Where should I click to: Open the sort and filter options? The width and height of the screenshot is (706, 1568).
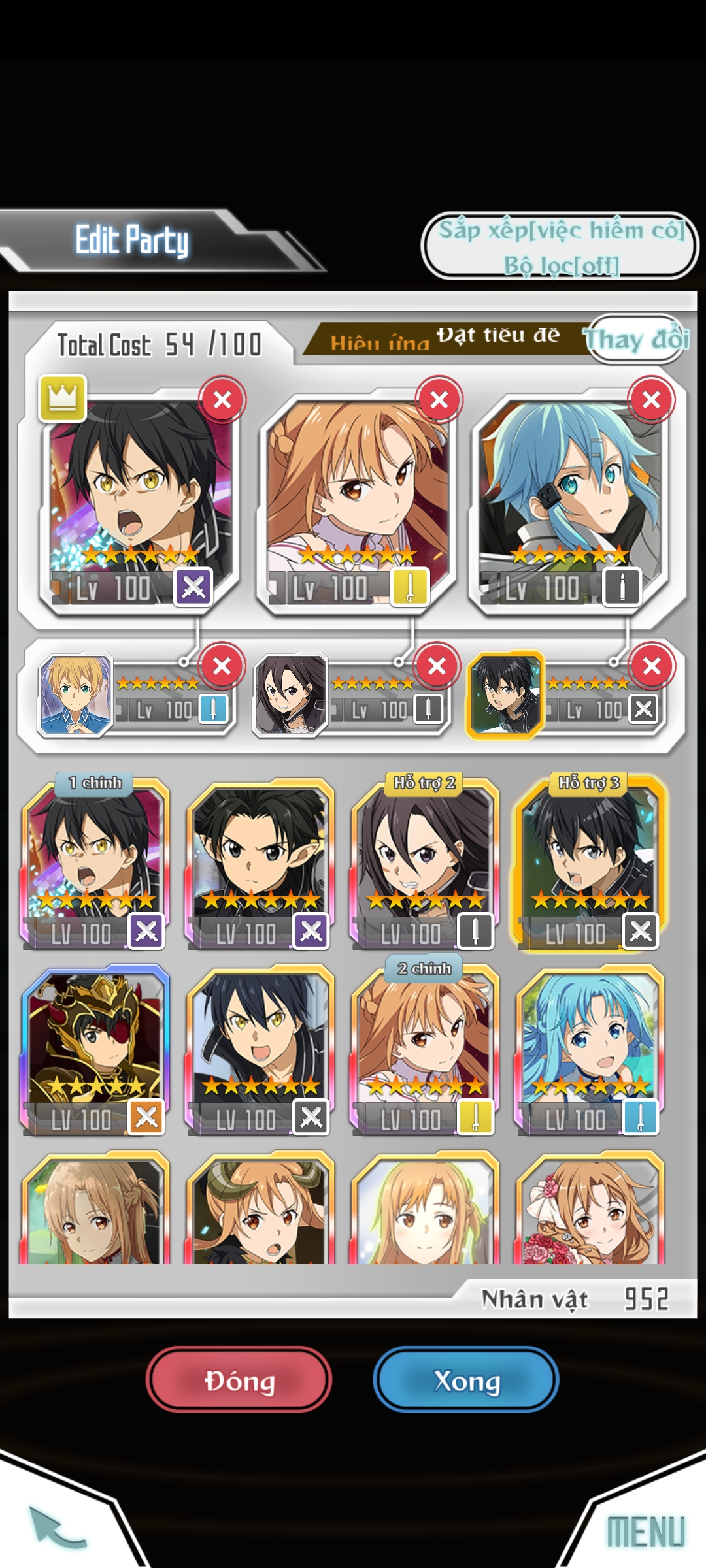coord(560,246)
